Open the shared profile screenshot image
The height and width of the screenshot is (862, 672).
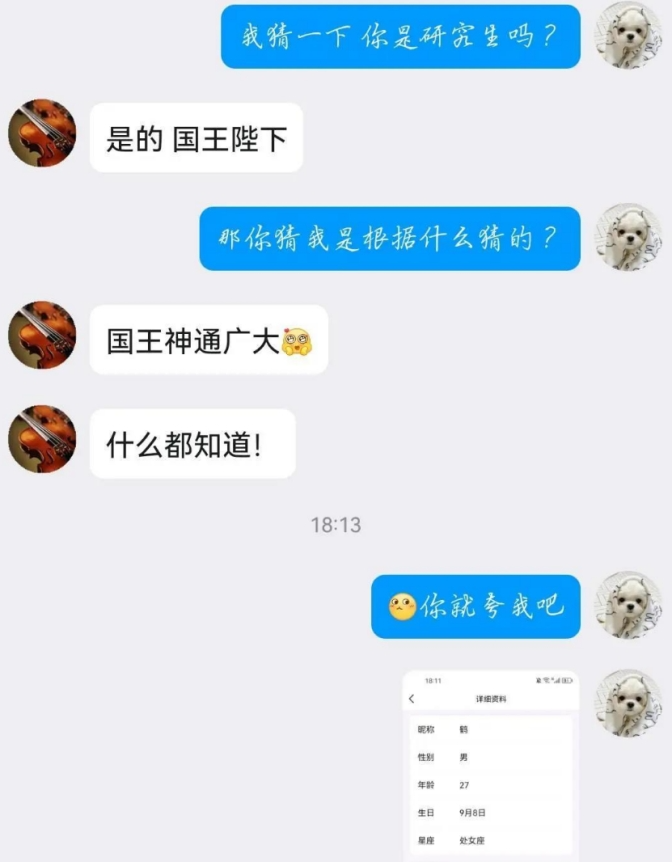pyautogui.click(x=490, y=765)
